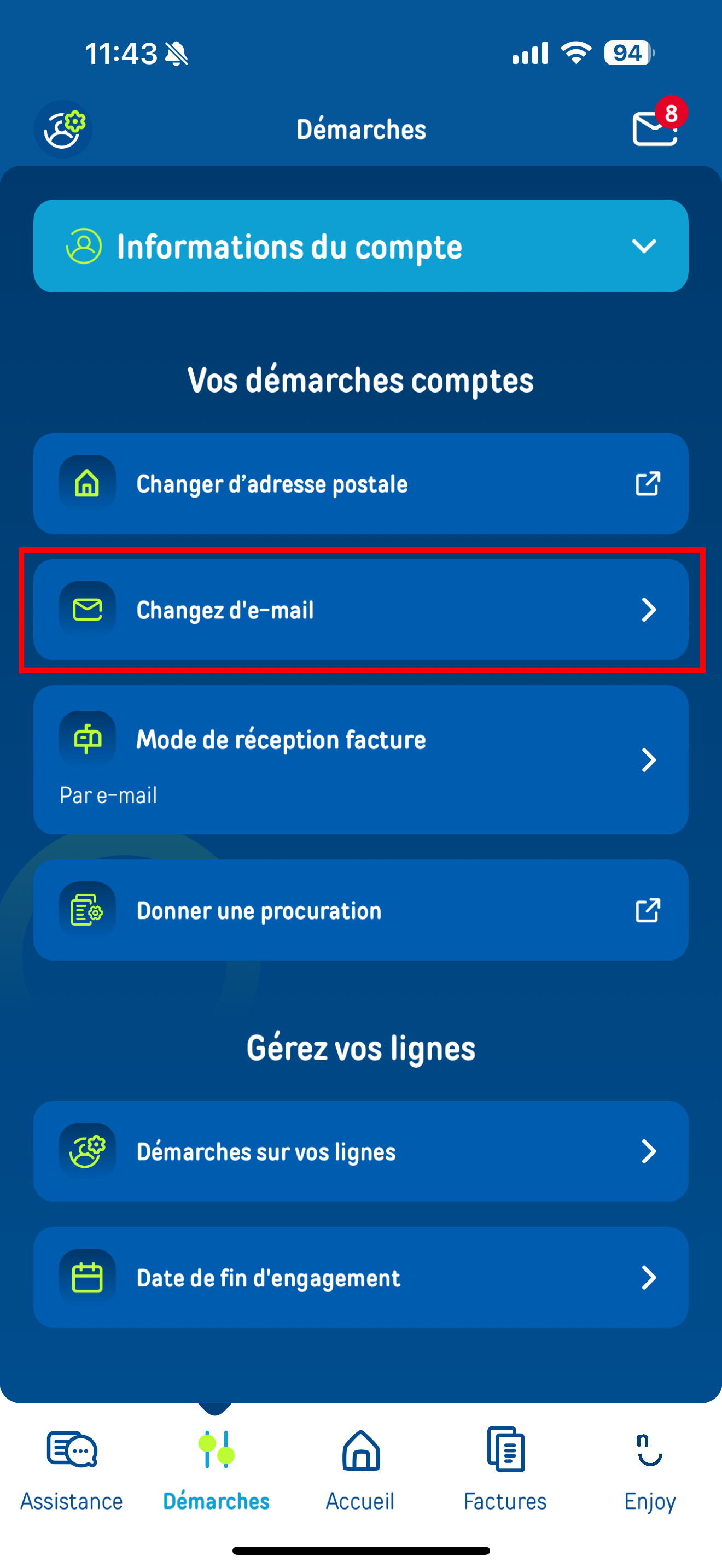
Task: Switch to the Factures tab
Action: click(505, 1470)
